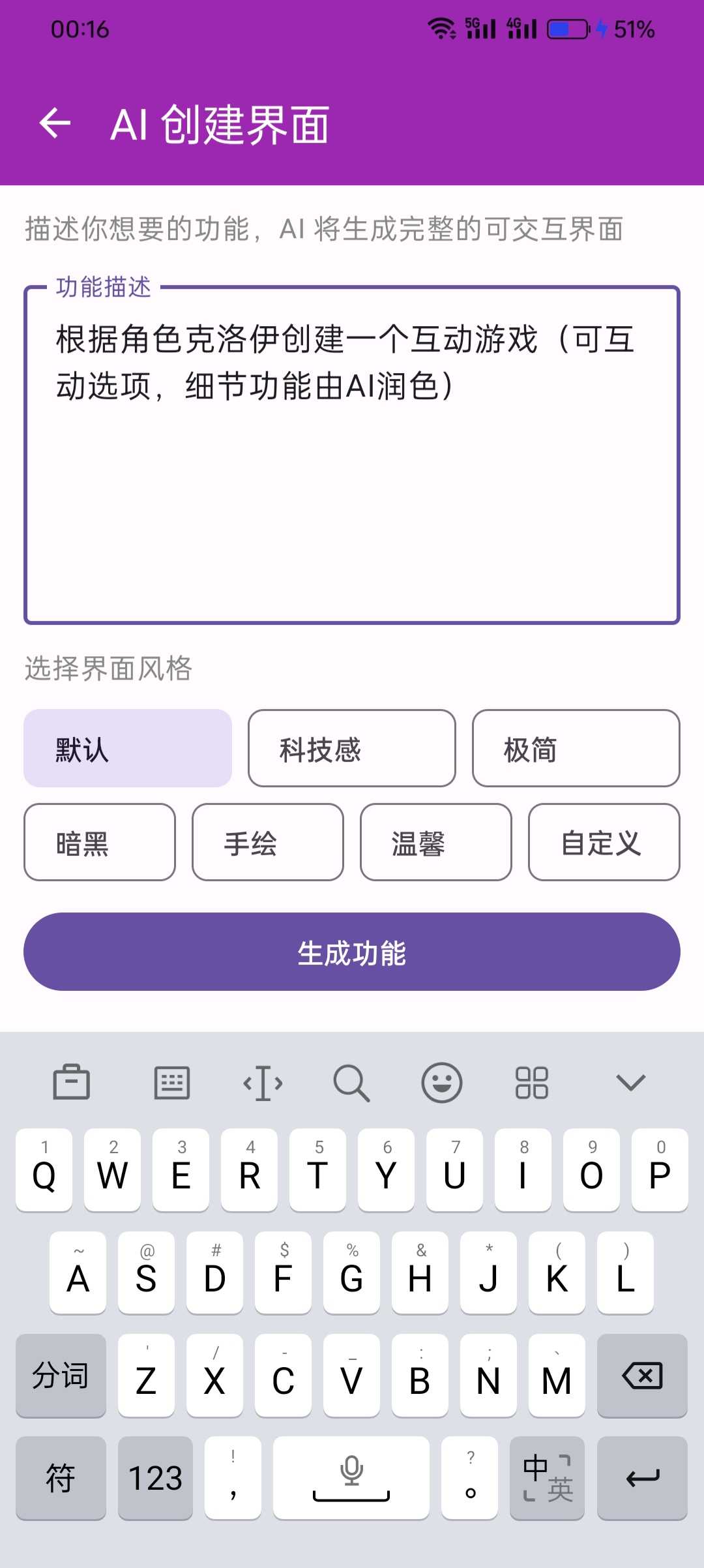The image size is (704, 1568).
Task: Select the 暗黑 style chip
Action: (100, 842)
